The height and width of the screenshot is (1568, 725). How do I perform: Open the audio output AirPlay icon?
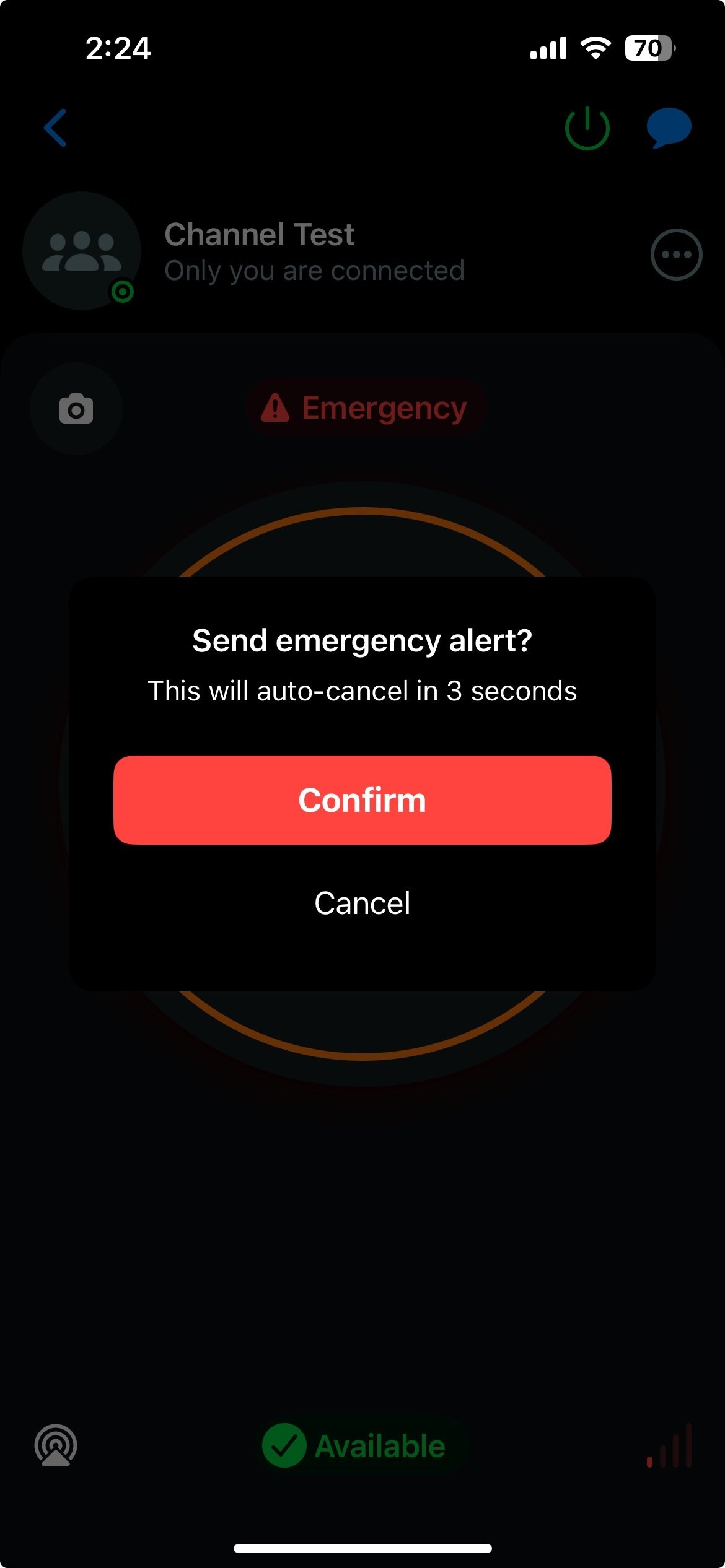pyautogui.click(x=56, y=1445)
